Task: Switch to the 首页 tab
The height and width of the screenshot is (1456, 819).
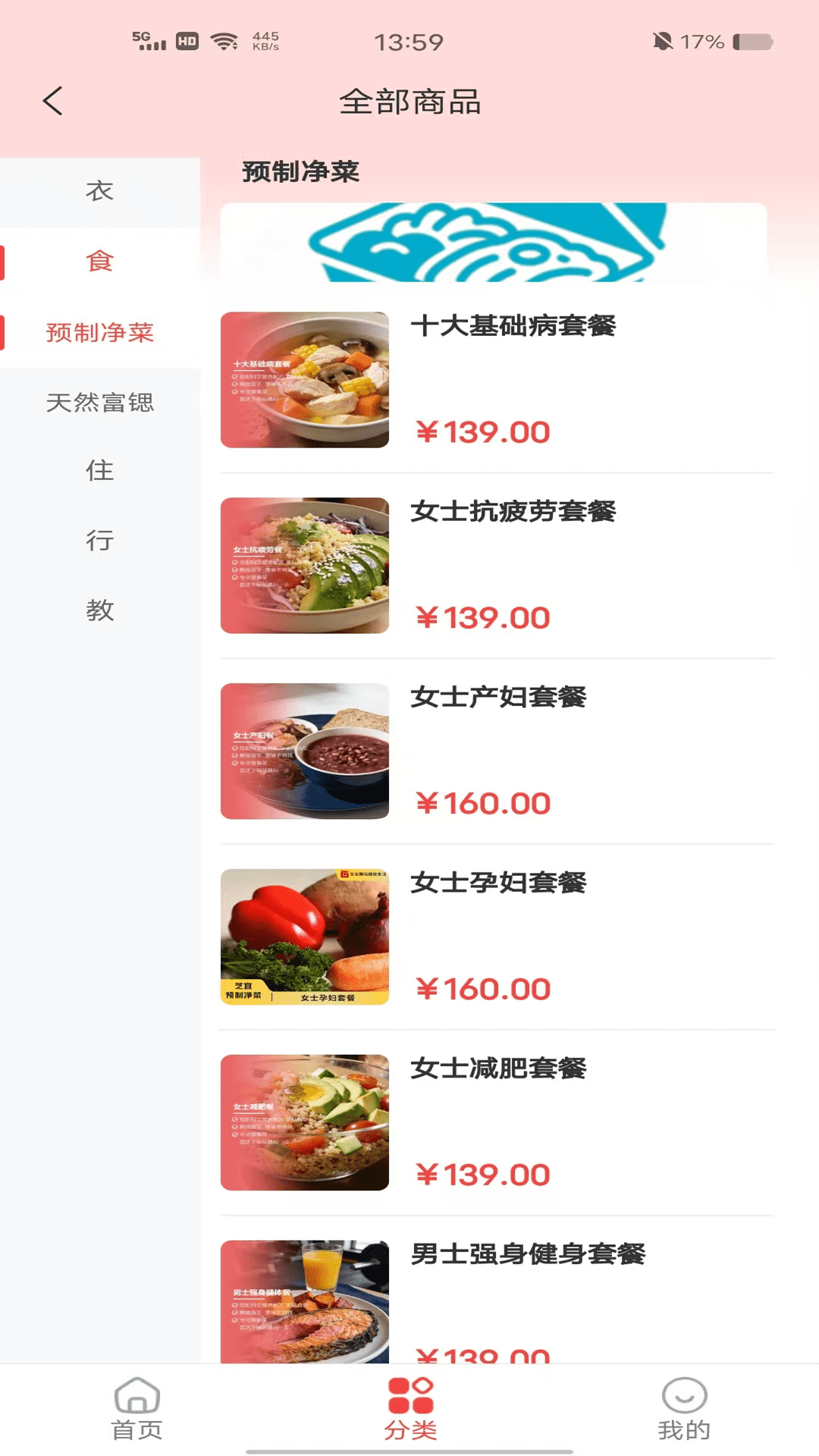Action: coord(136,1410)
